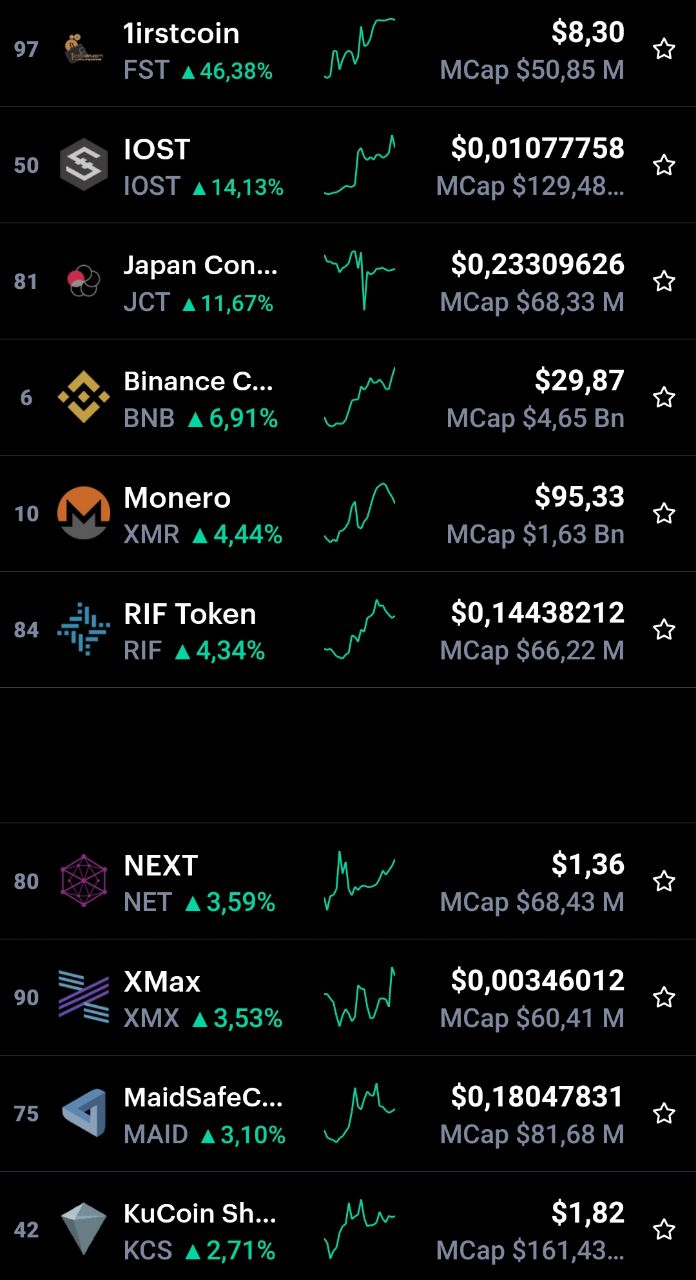696x1280 pixels.
Task: Tap the star next to BNB
Action: 664,397
